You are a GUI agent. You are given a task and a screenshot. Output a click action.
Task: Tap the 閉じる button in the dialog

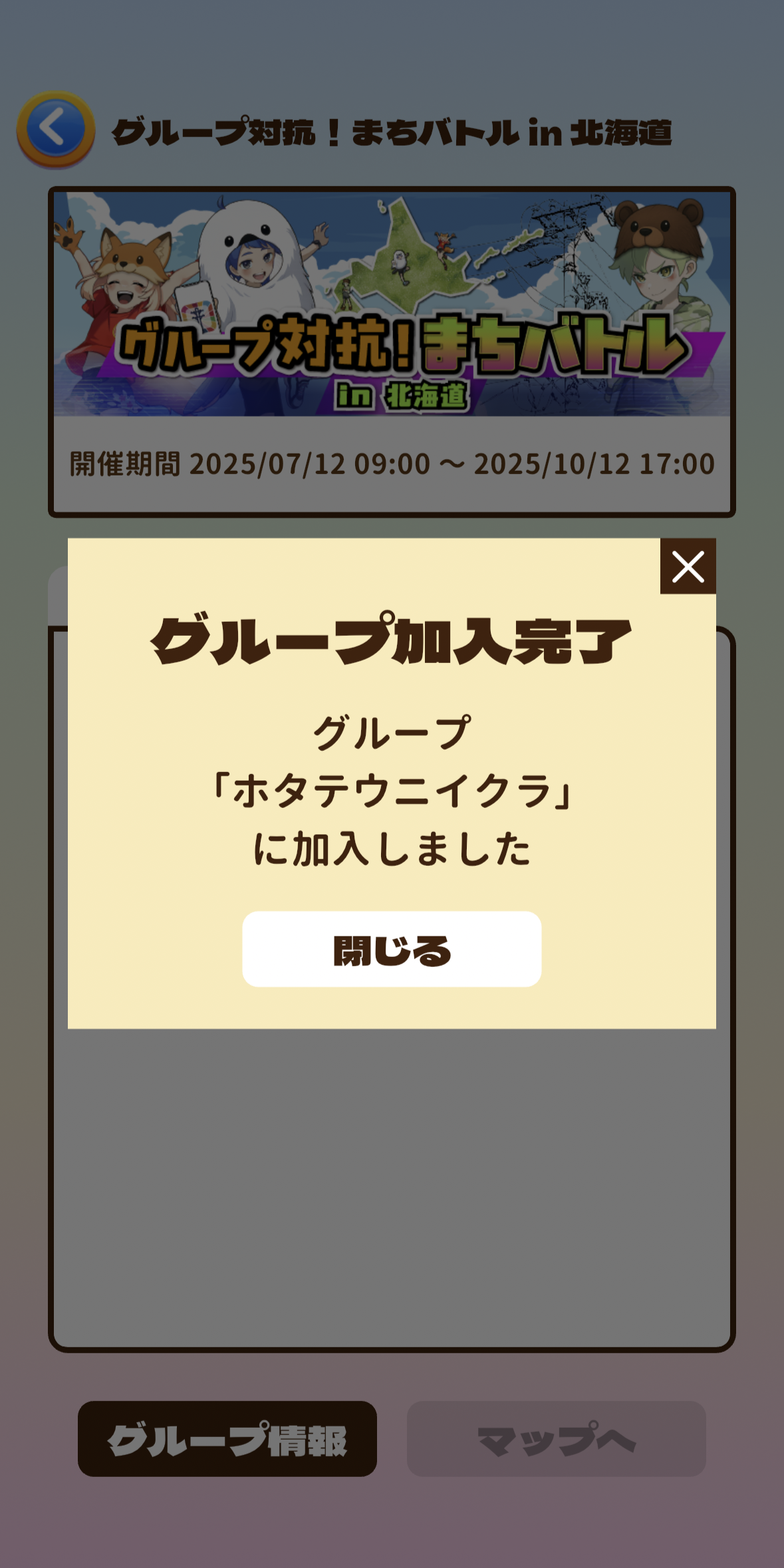click(x=392, y=949)
